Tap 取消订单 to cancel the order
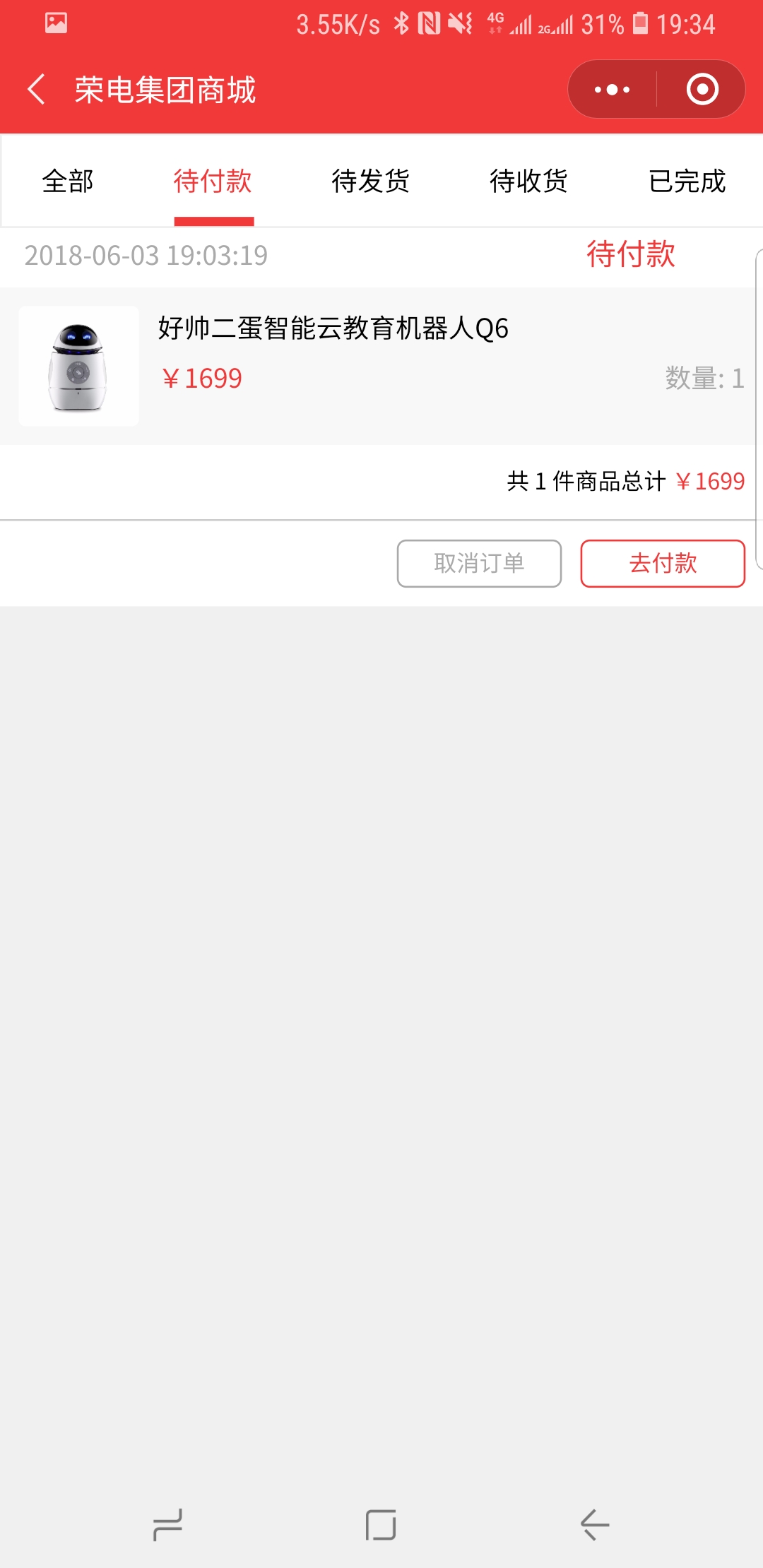Viewport: 763px width, 1568px height. point(479,564)
